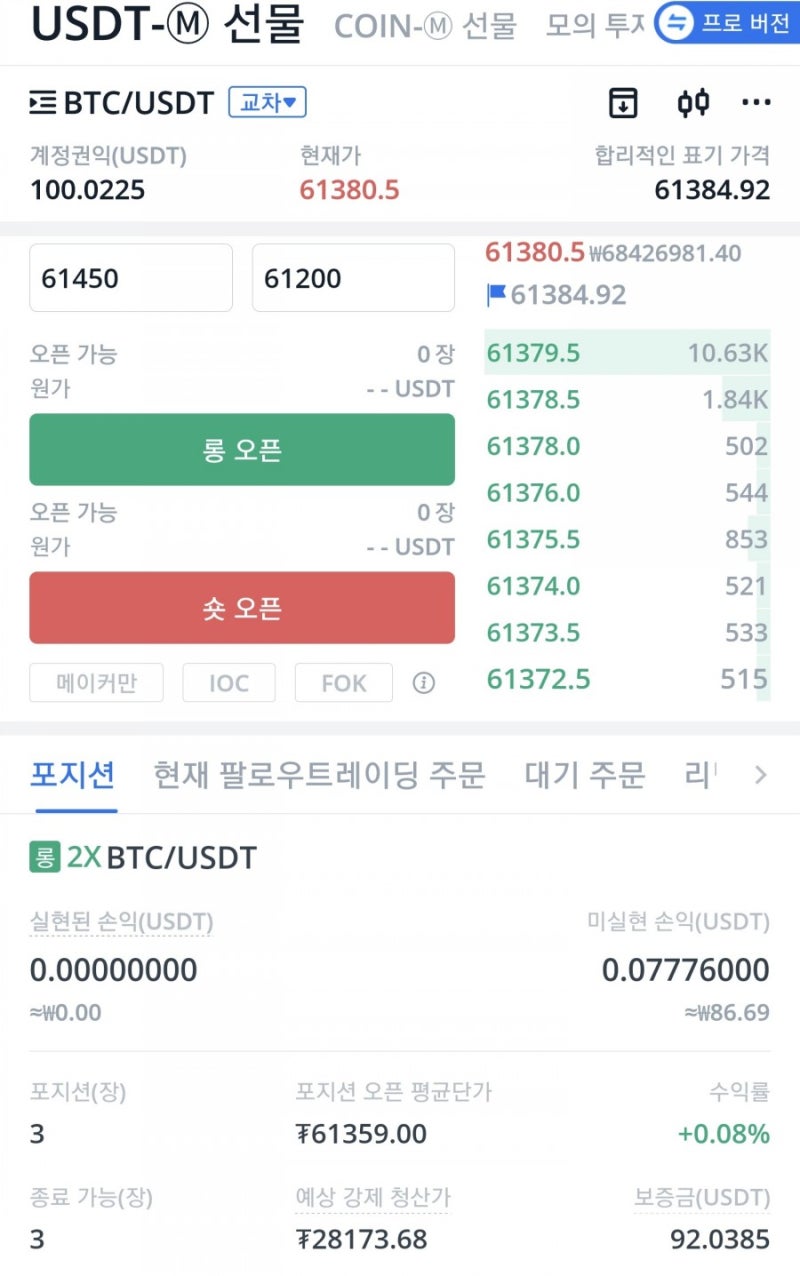Click the 61450 price input field

130,277
